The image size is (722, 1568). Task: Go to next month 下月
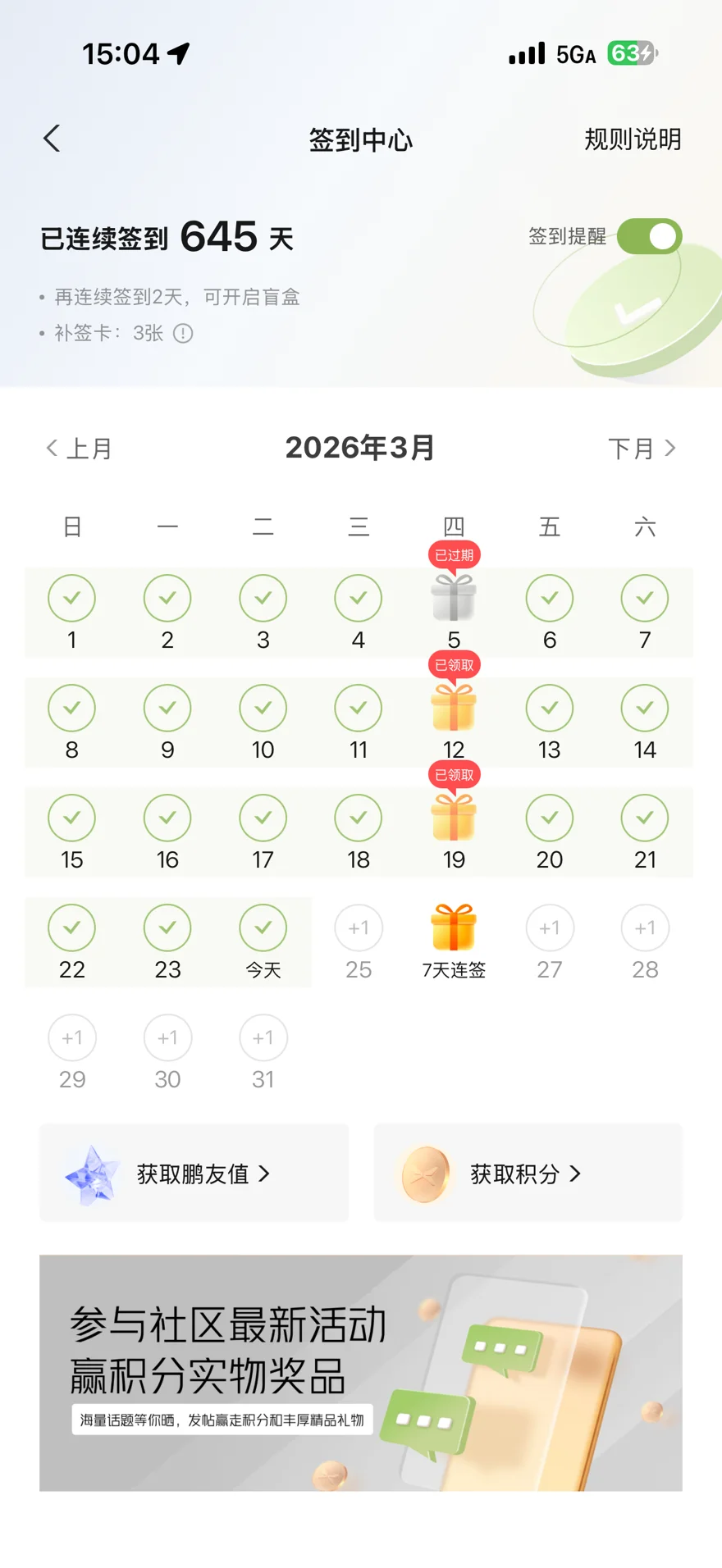[x=642, y=449]
